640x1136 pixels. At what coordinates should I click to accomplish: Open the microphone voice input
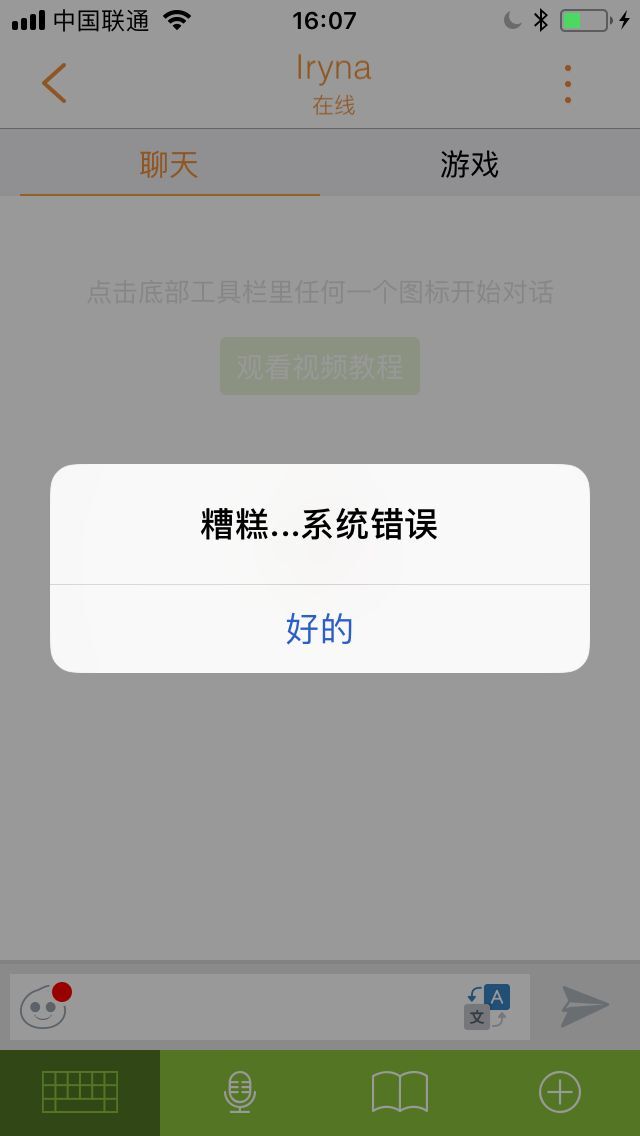[240, 1093]
